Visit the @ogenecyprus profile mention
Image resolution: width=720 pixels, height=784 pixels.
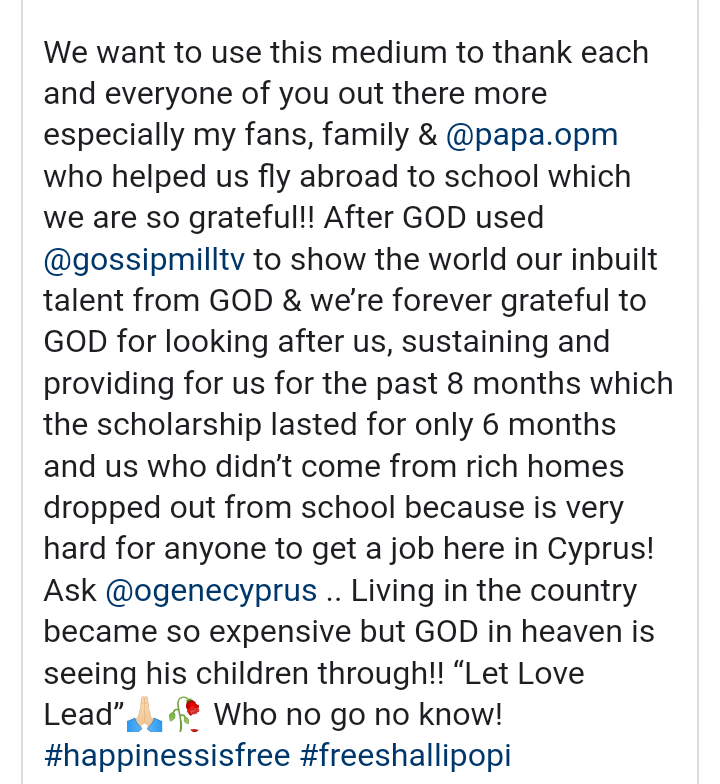click(210, 591)
